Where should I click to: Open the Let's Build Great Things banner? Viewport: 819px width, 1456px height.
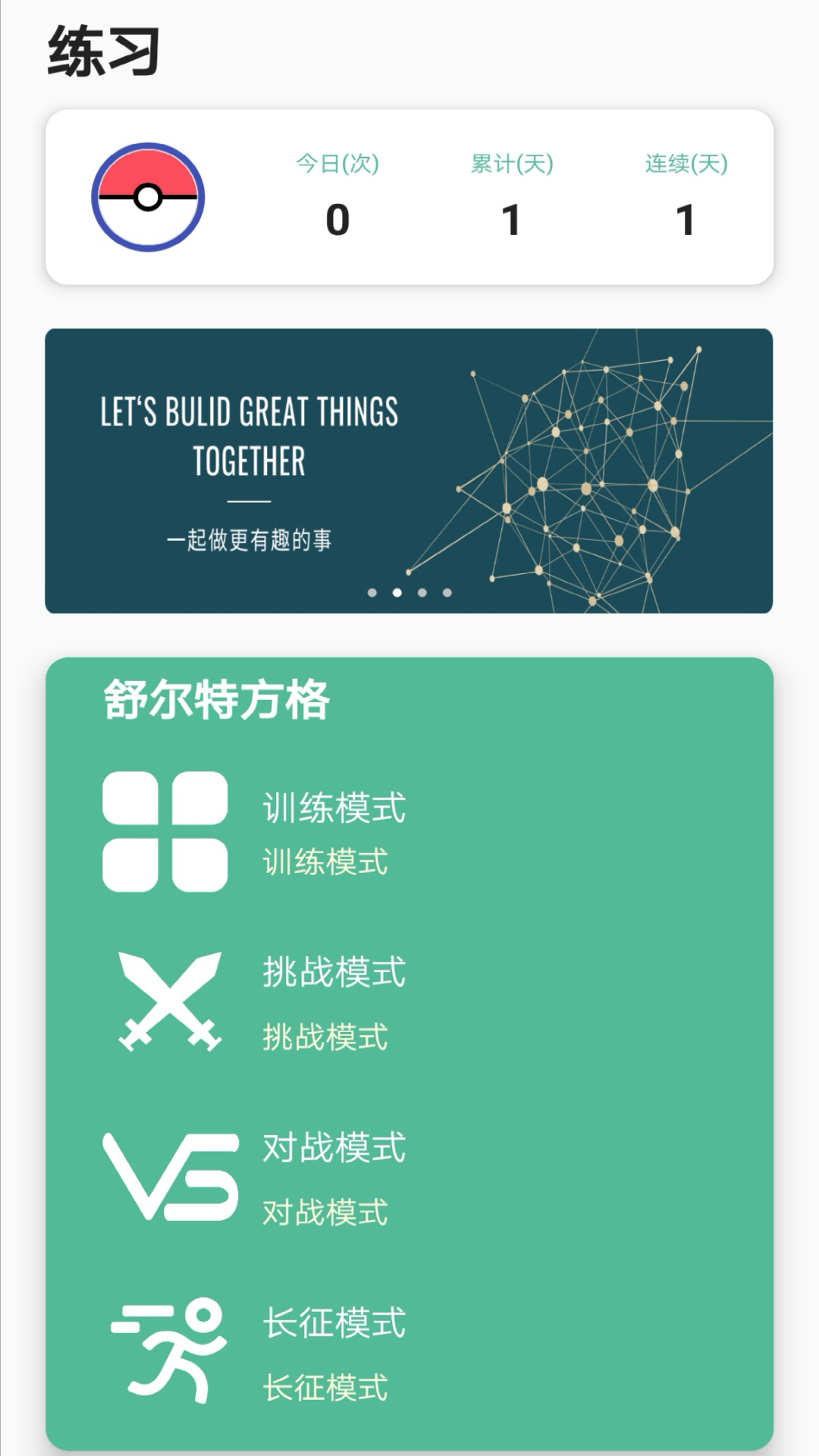pyautogui.click(x=409, y=470)
